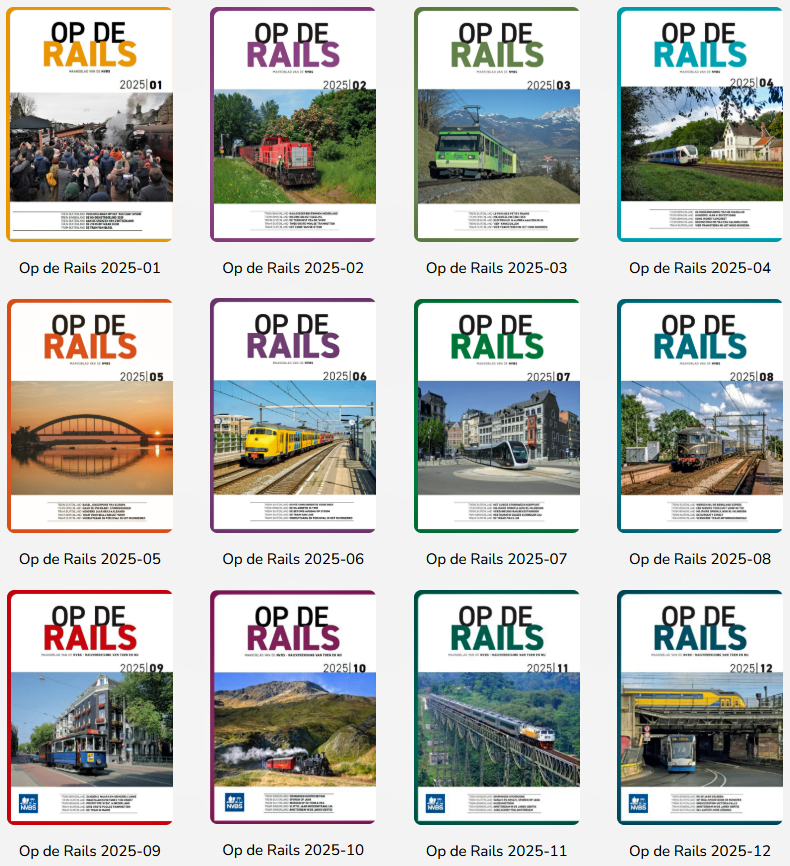Open Op de Rails 2025-10 issue

(x=293, y=707)
